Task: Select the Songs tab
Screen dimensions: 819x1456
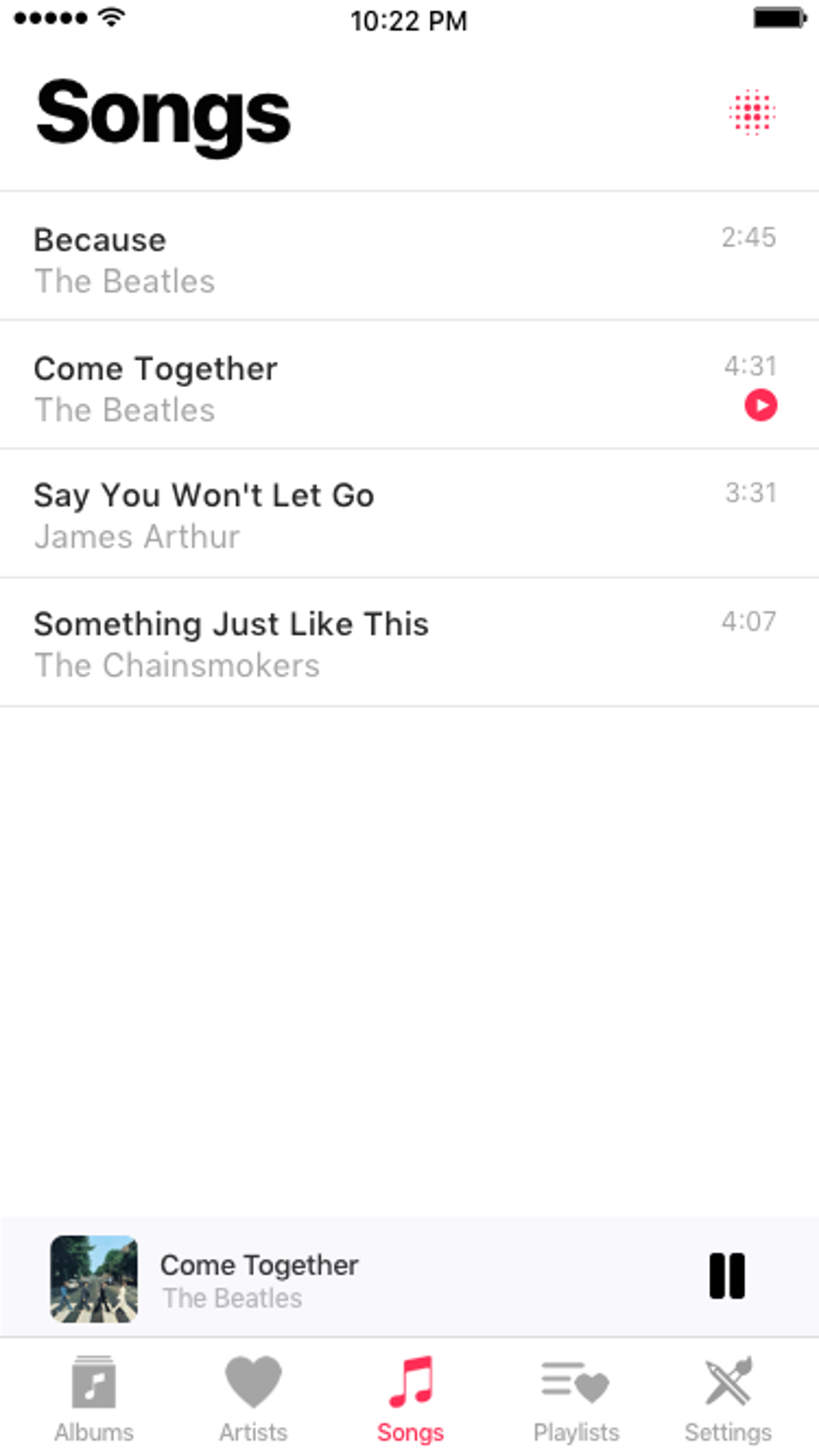Action: pyautogui.click(x=410, y=1398)
